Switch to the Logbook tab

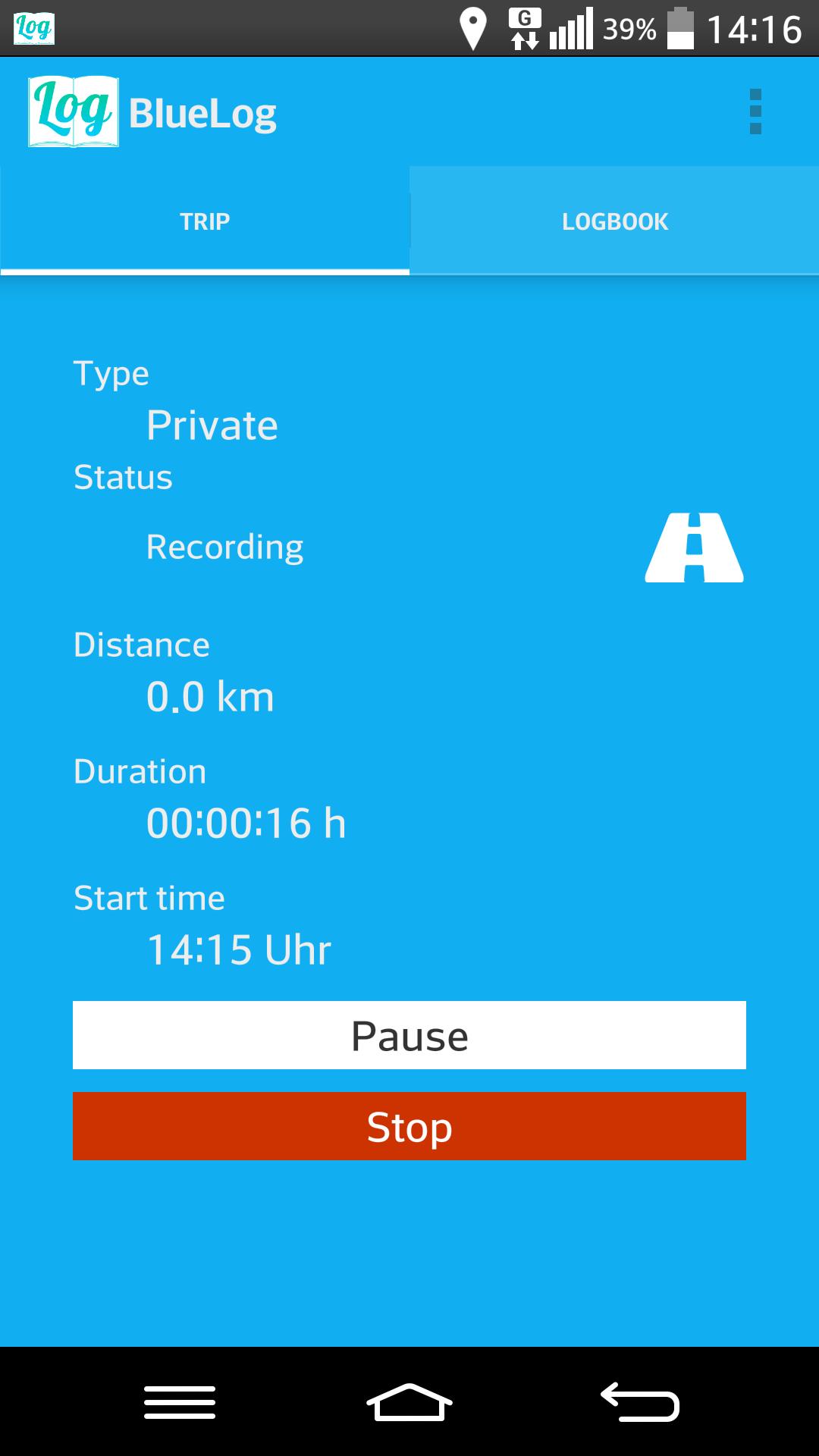[614, 221]
